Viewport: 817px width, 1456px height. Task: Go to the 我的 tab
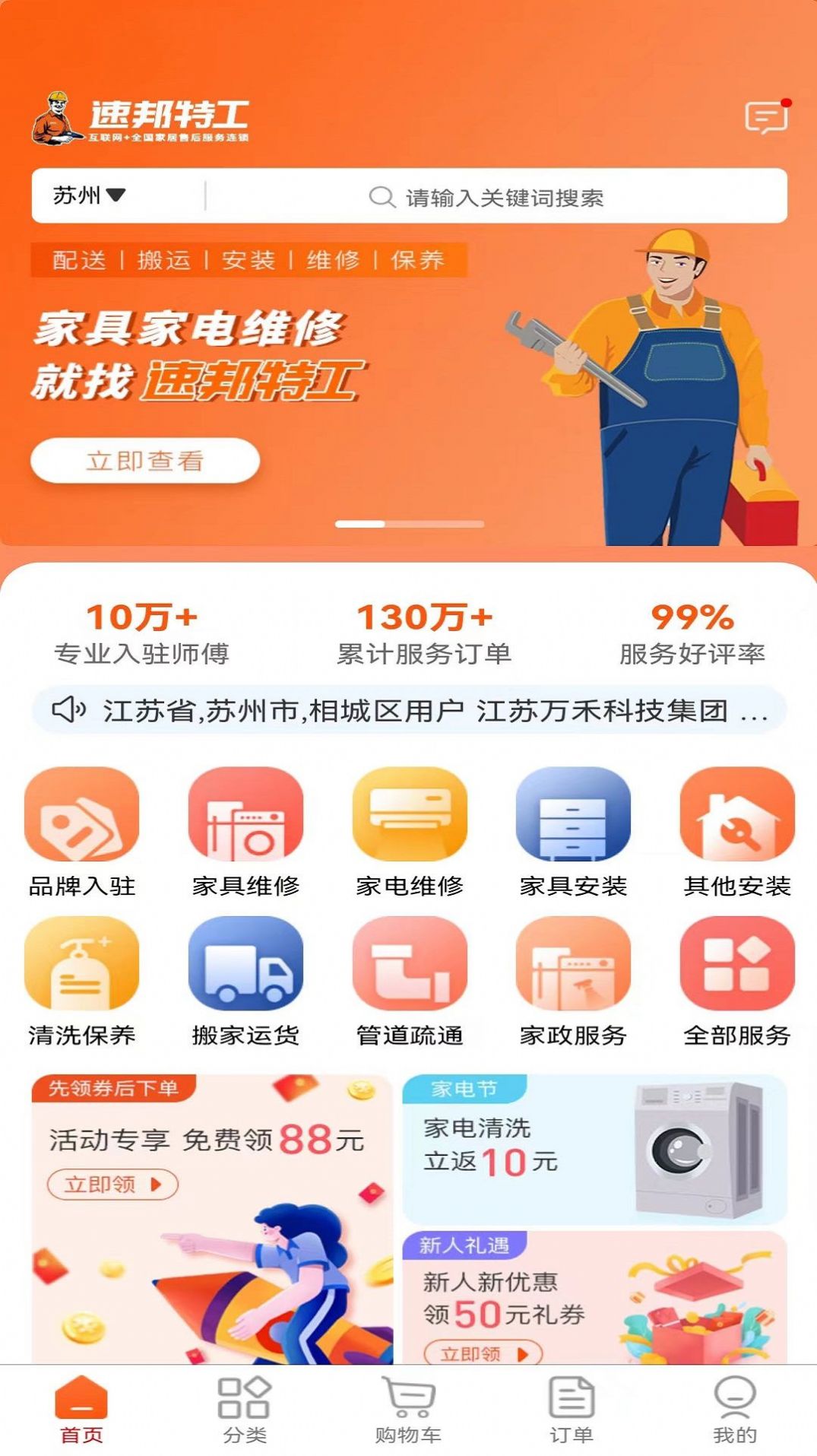tap(734, 1409)
